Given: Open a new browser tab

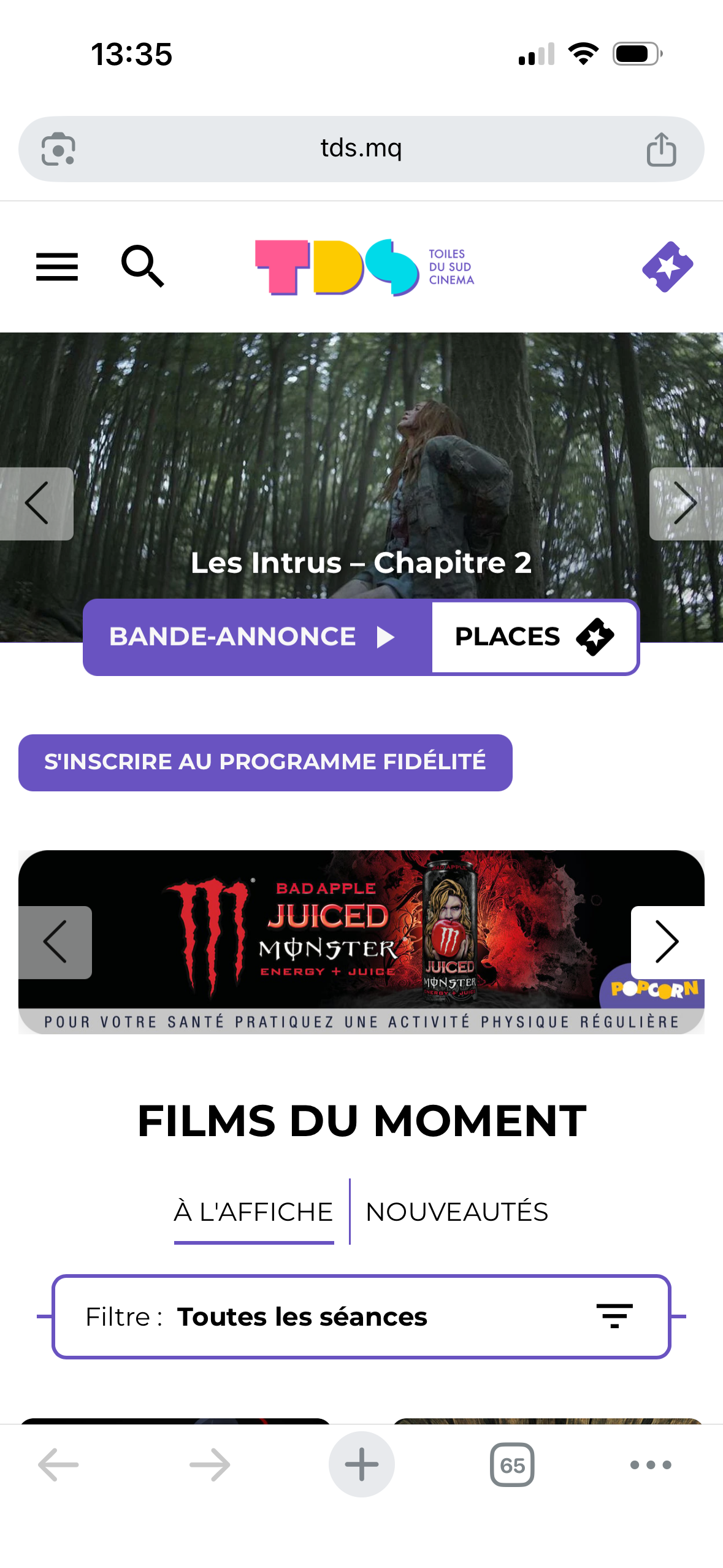Looking at the screenshot, I should 361,1465.
